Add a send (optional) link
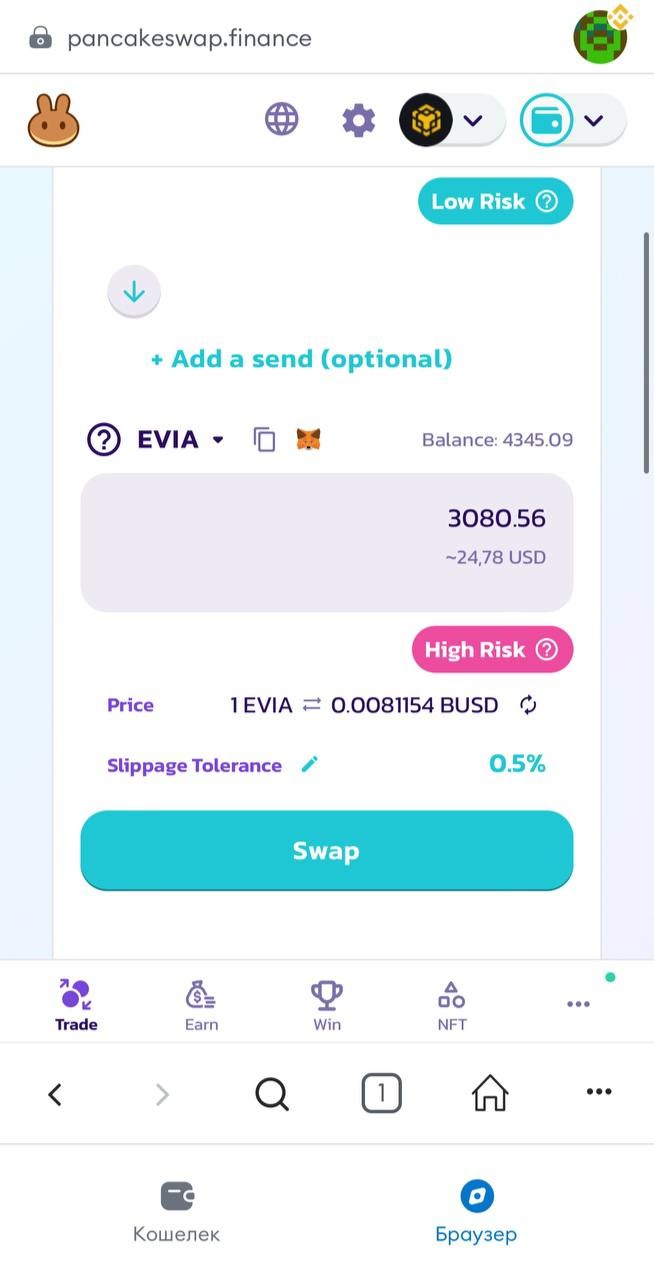 pos(301,359)
